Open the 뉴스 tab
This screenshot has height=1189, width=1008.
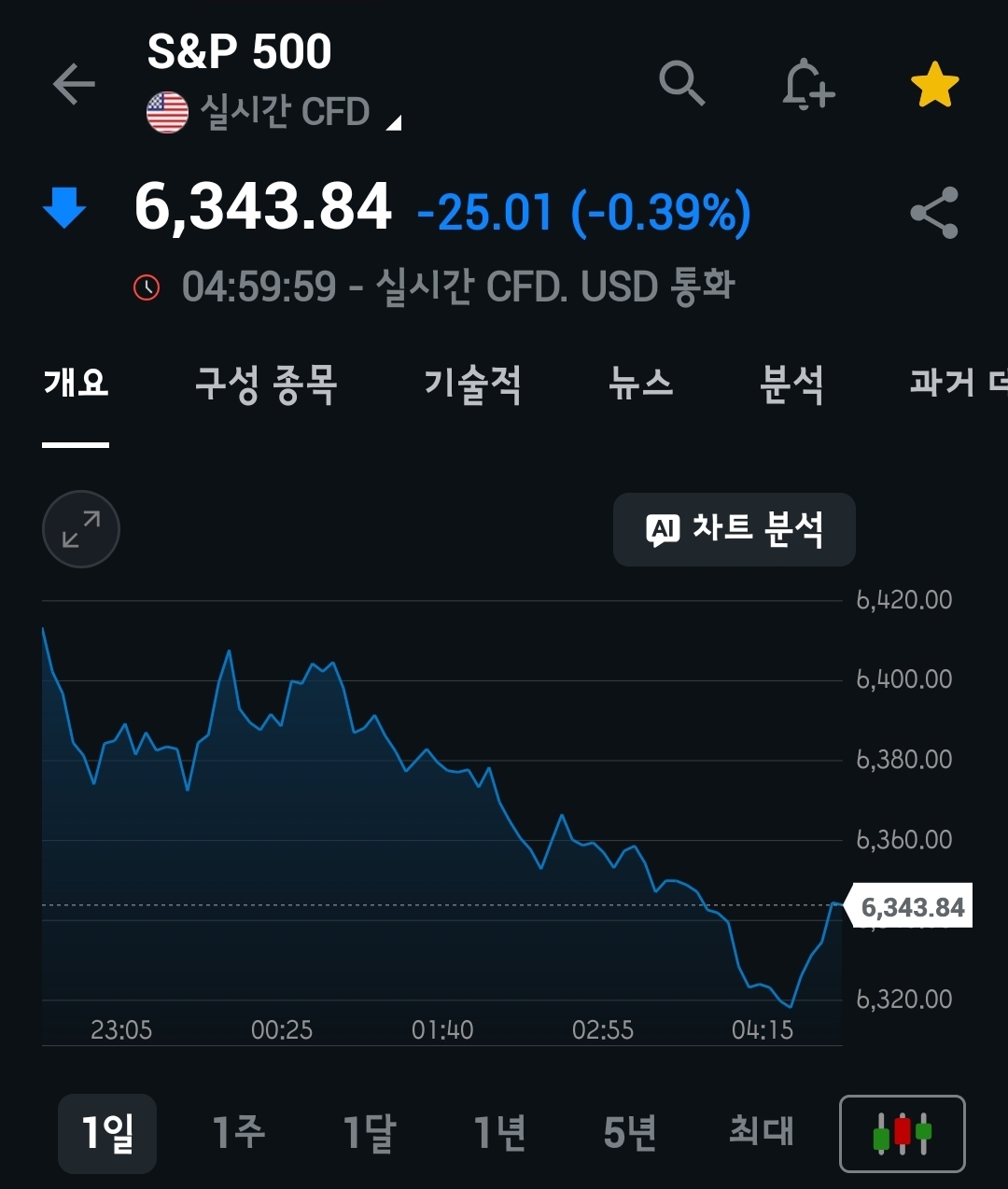(640, 384)
